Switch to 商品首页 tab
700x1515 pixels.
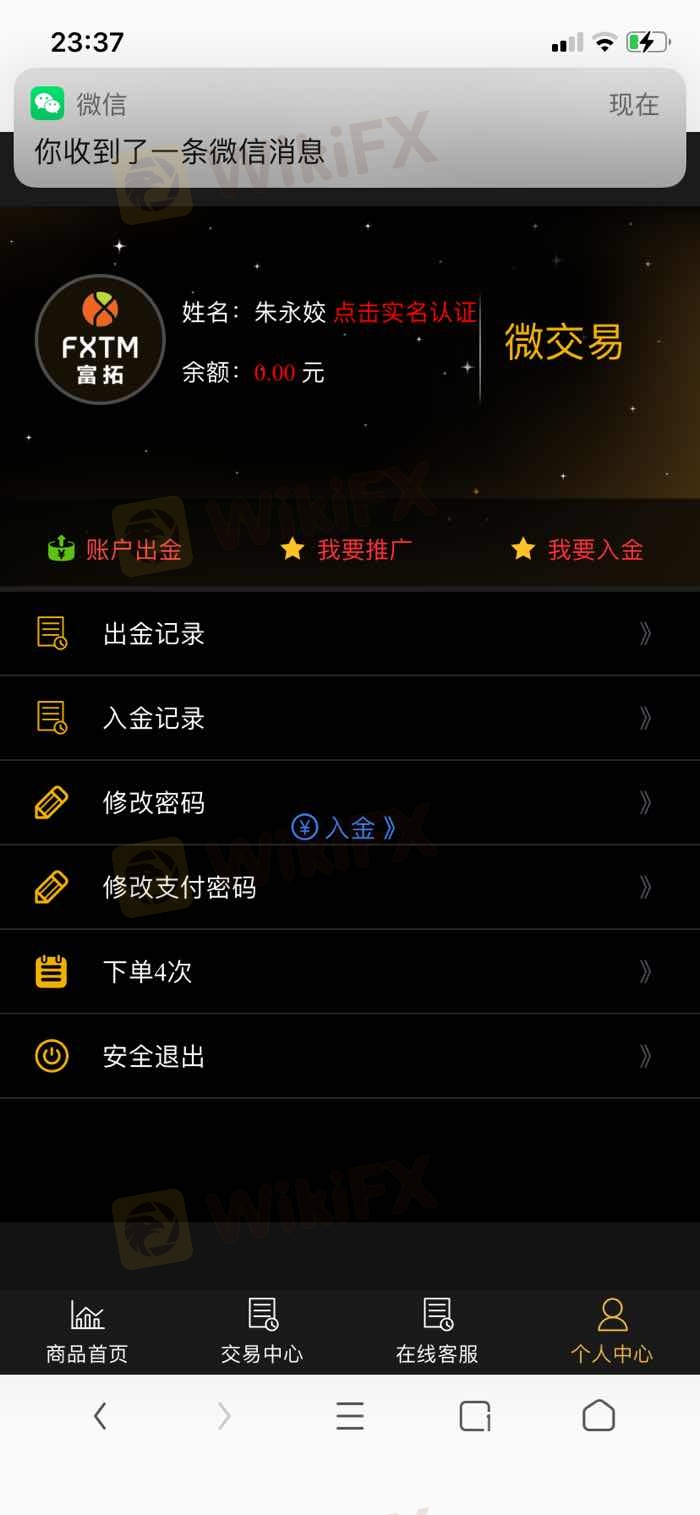click(x=87, y=1332)
